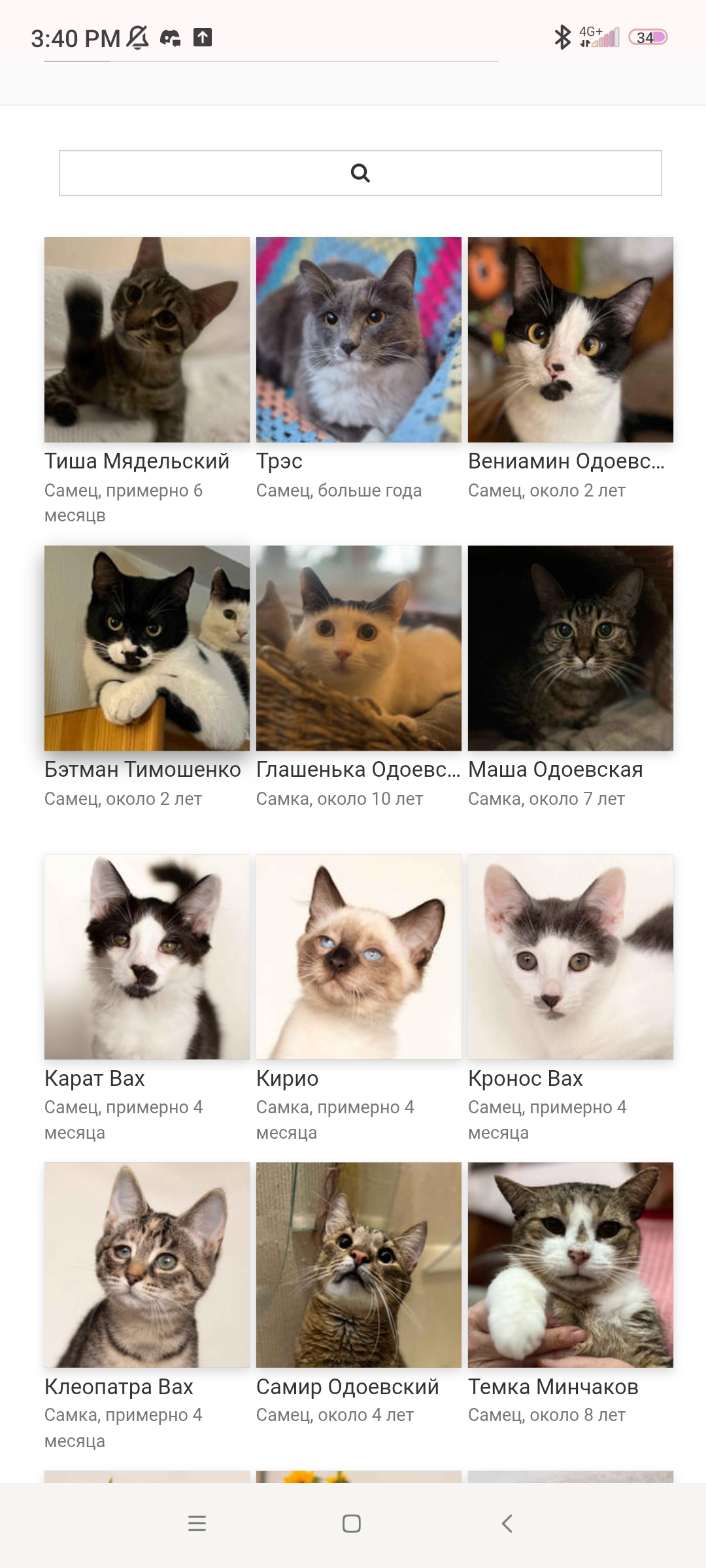View Самир Одоевский's cat card
The image size is (706, 1568).
tap(359, 1265)
